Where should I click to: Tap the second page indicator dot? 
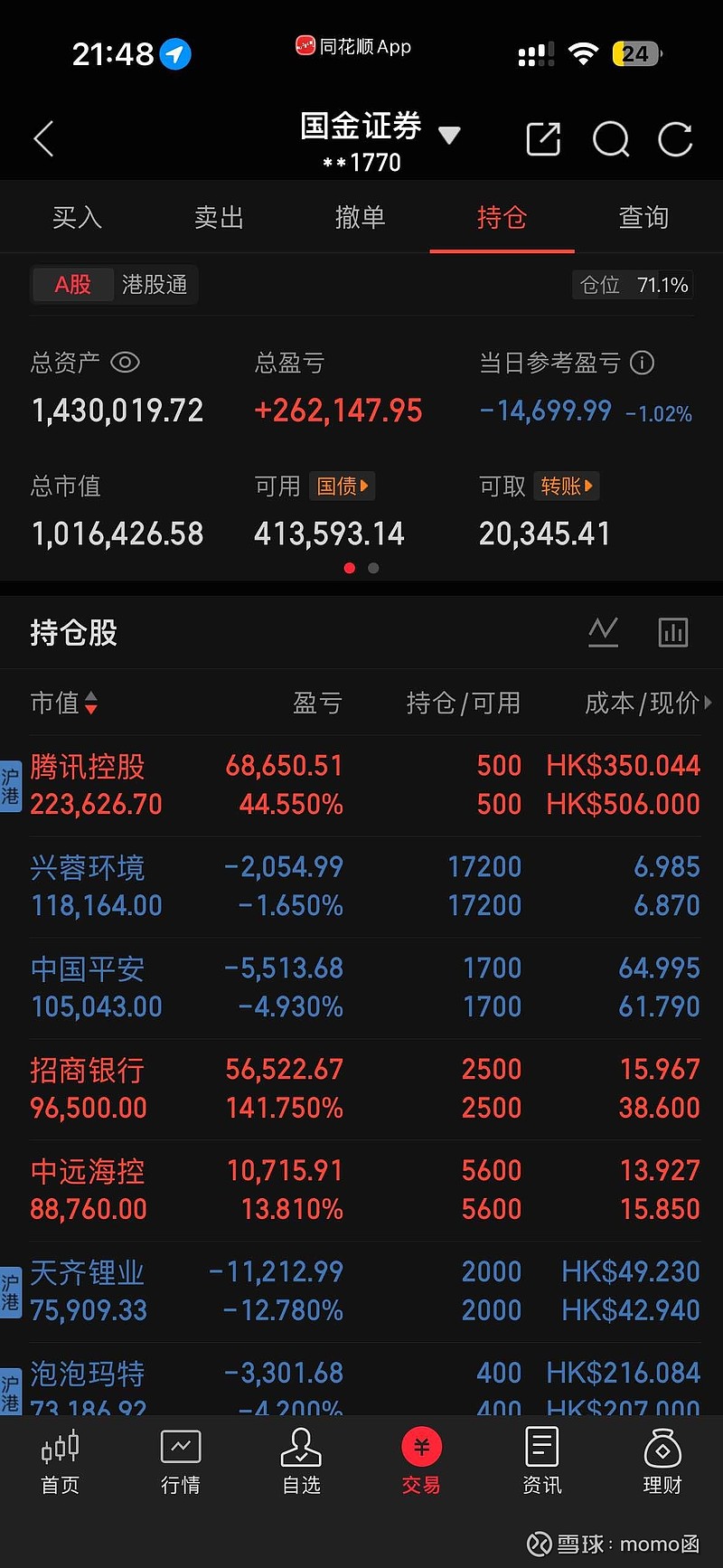372,568
